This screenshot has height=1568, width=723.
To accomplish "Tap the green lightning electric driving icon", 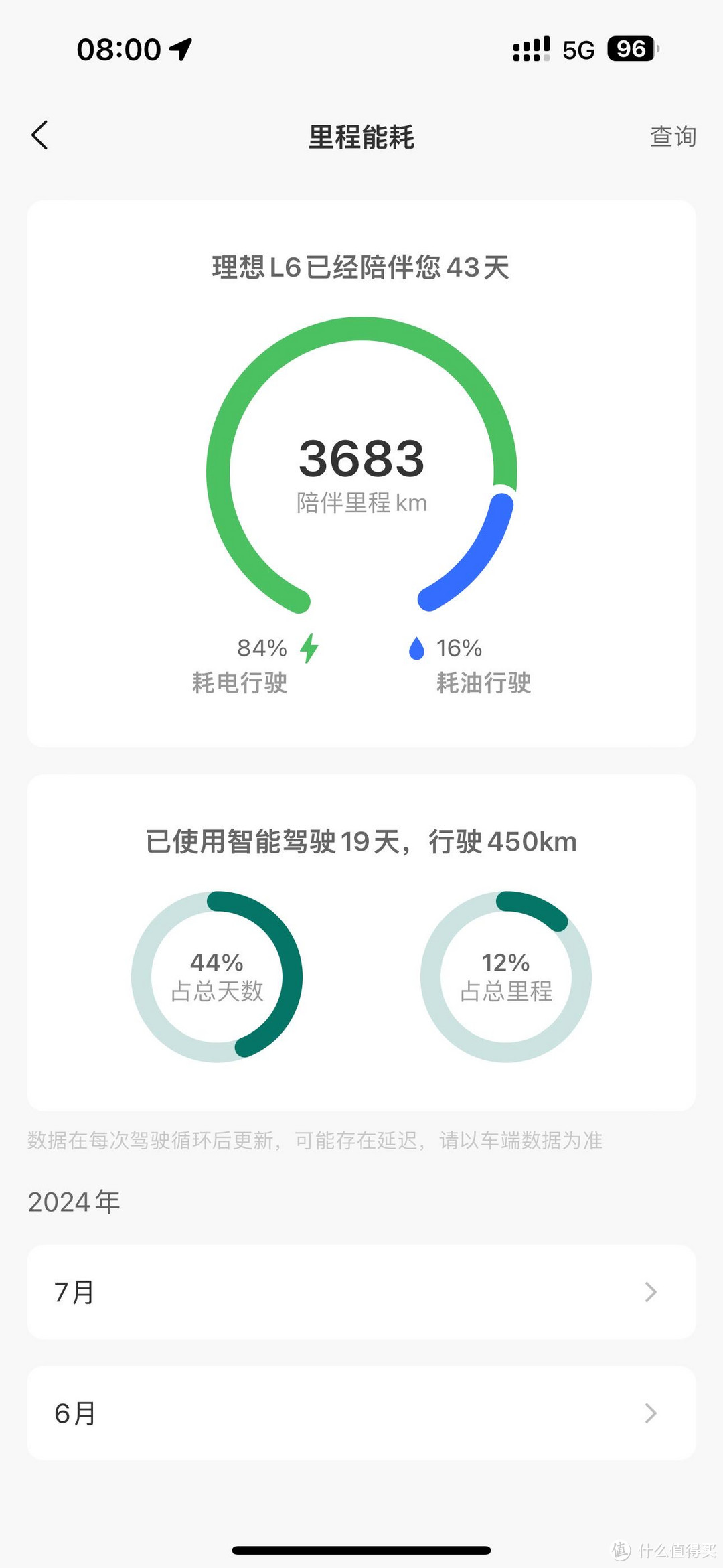I will pyautogui.click(x=310, y=648).
